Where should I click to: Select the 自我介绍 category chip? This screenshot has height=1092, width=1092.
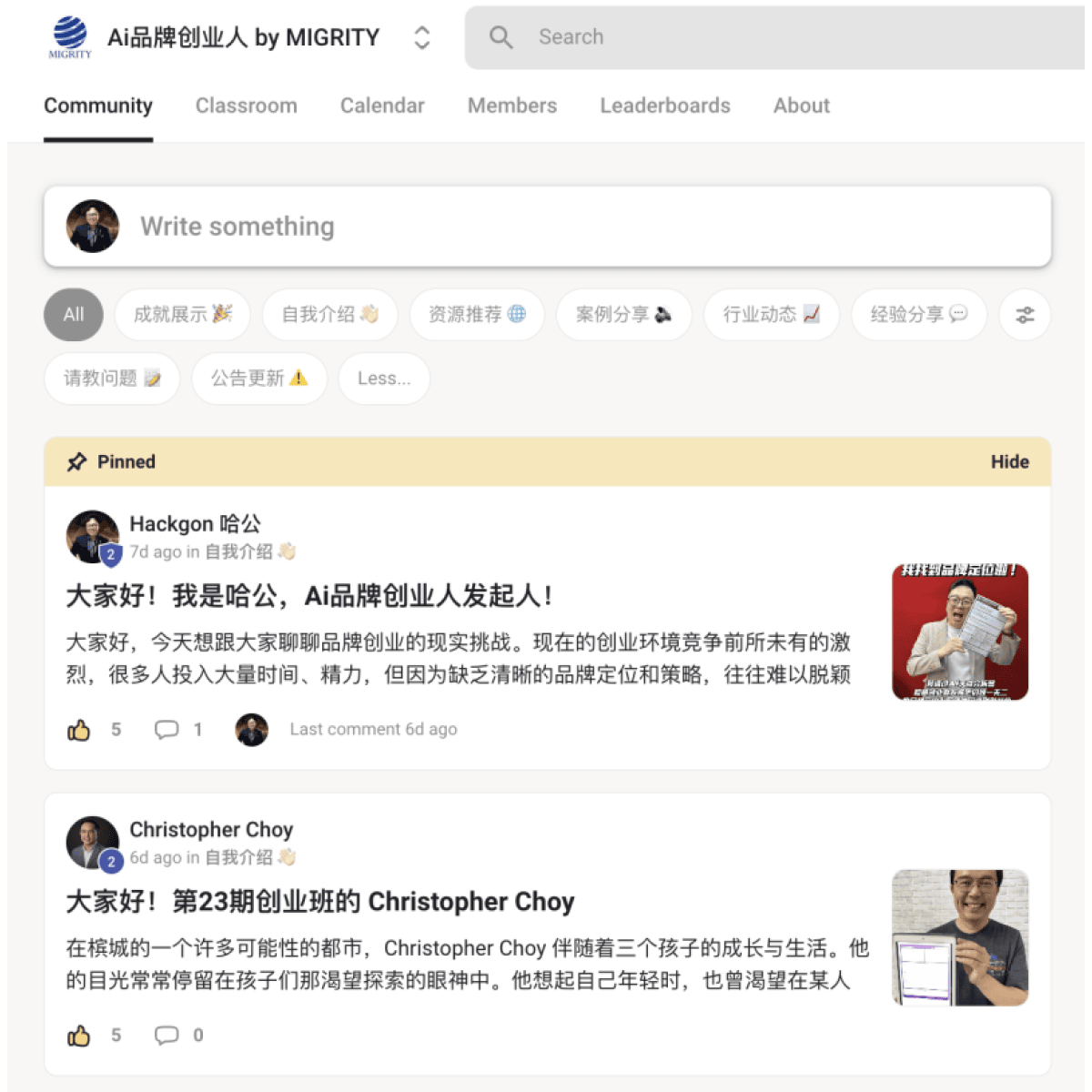pos(329,315)
